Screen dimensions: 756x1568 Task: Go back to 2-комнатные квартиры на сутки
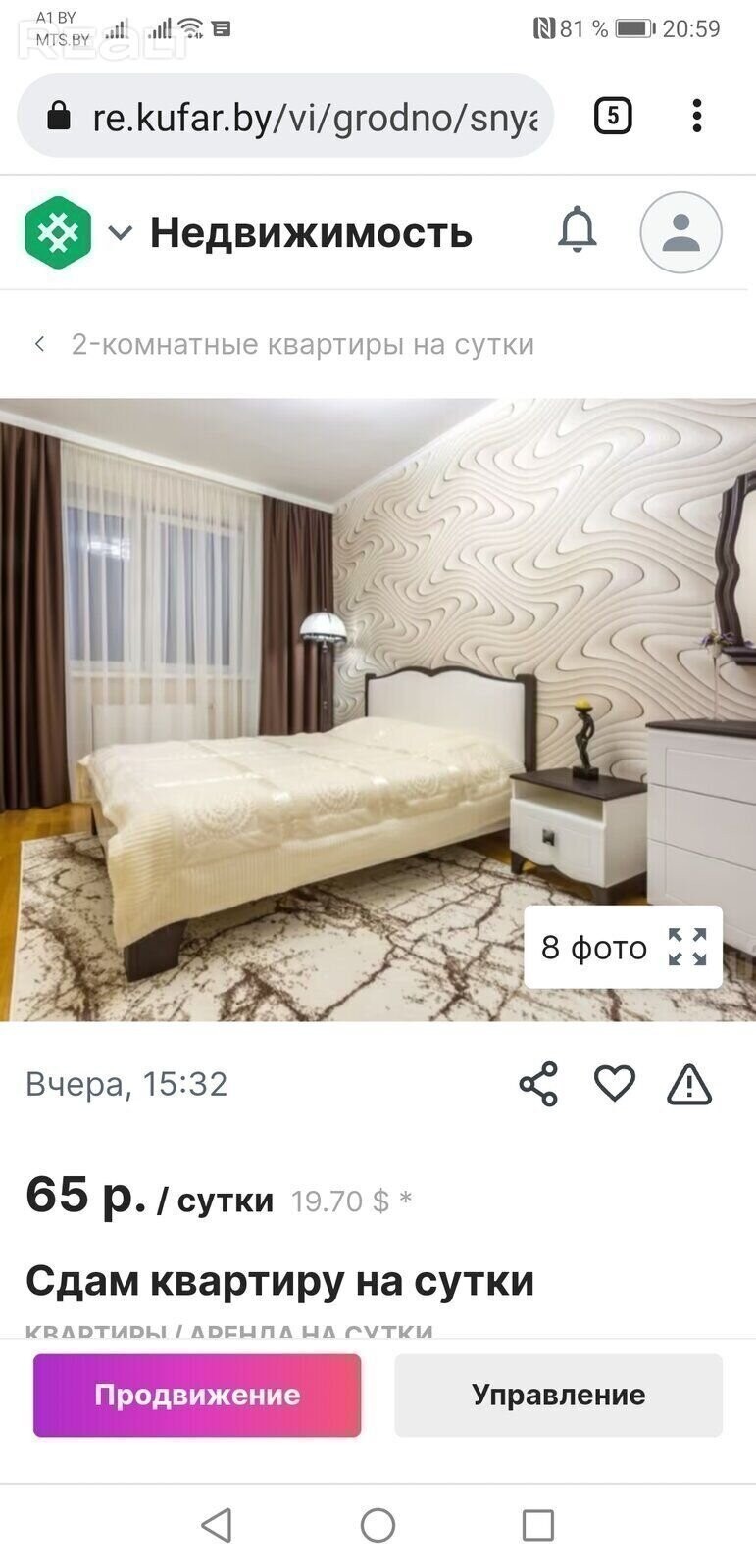pos(284,344)
